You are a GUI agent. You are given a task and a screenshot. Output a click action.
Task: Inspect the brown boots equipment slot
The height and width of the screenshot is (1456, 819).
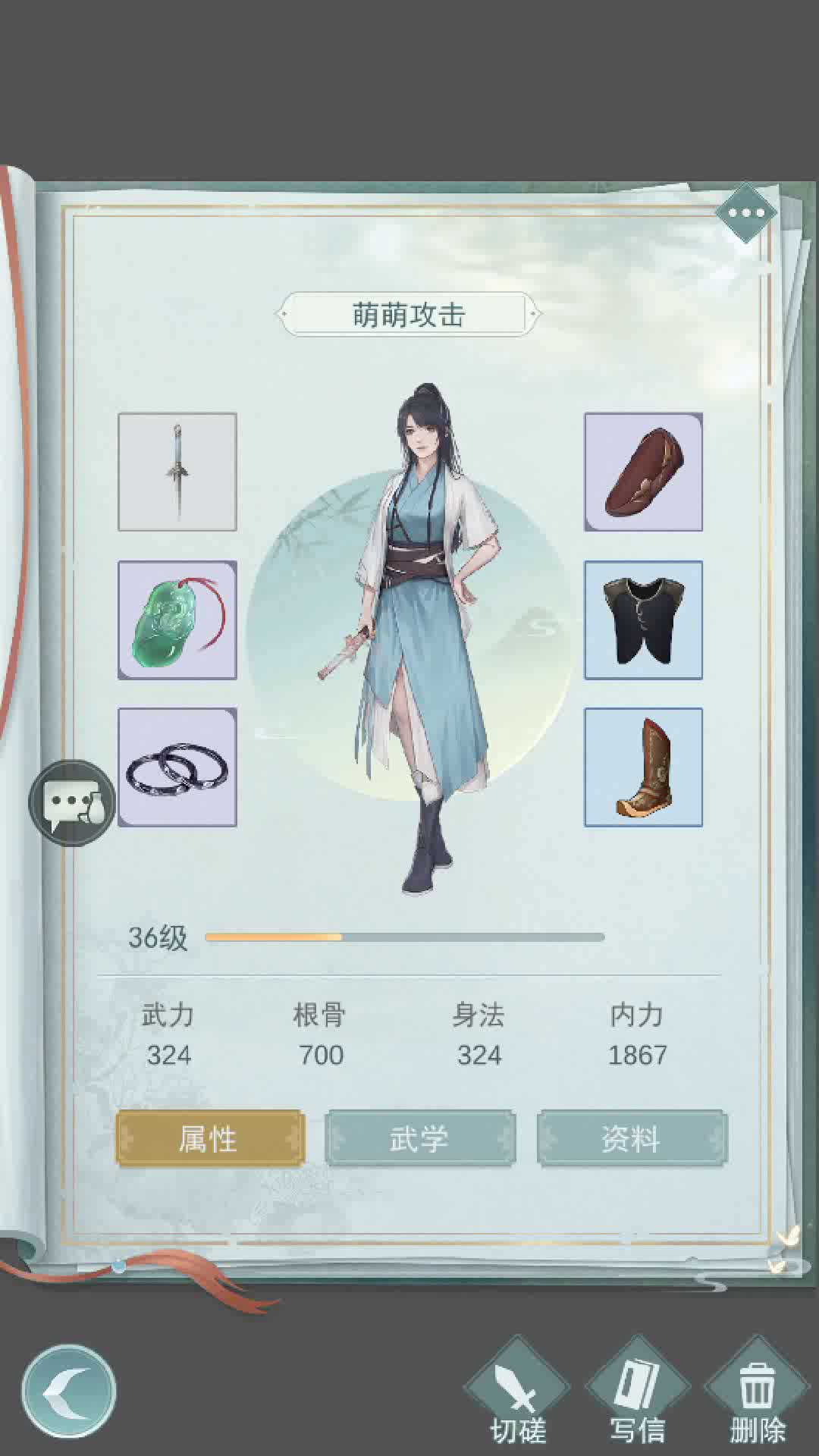point(643,767)
